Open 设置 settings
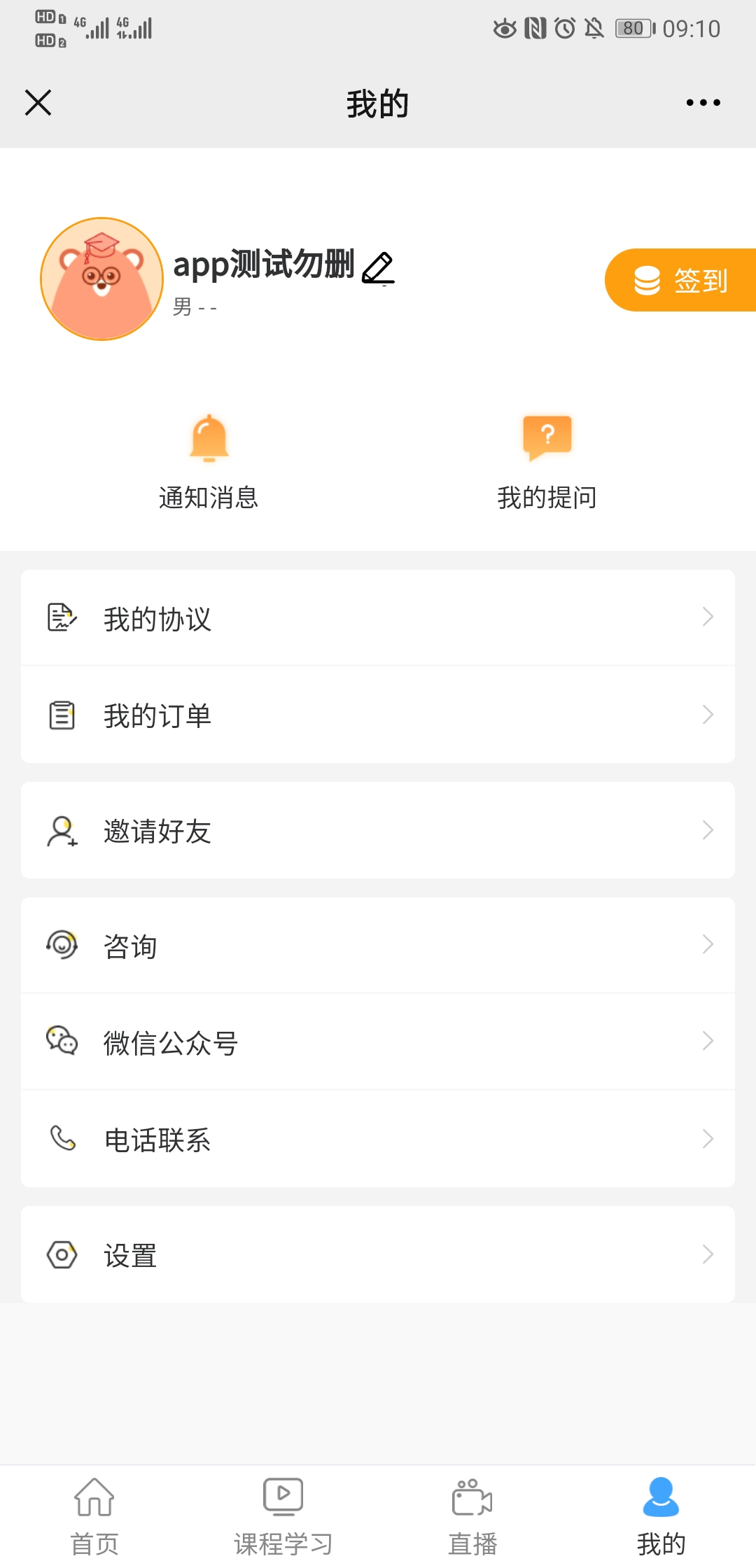Image resolution: width=756 pixels, height=1568 pixels. tap(378, 1255)
